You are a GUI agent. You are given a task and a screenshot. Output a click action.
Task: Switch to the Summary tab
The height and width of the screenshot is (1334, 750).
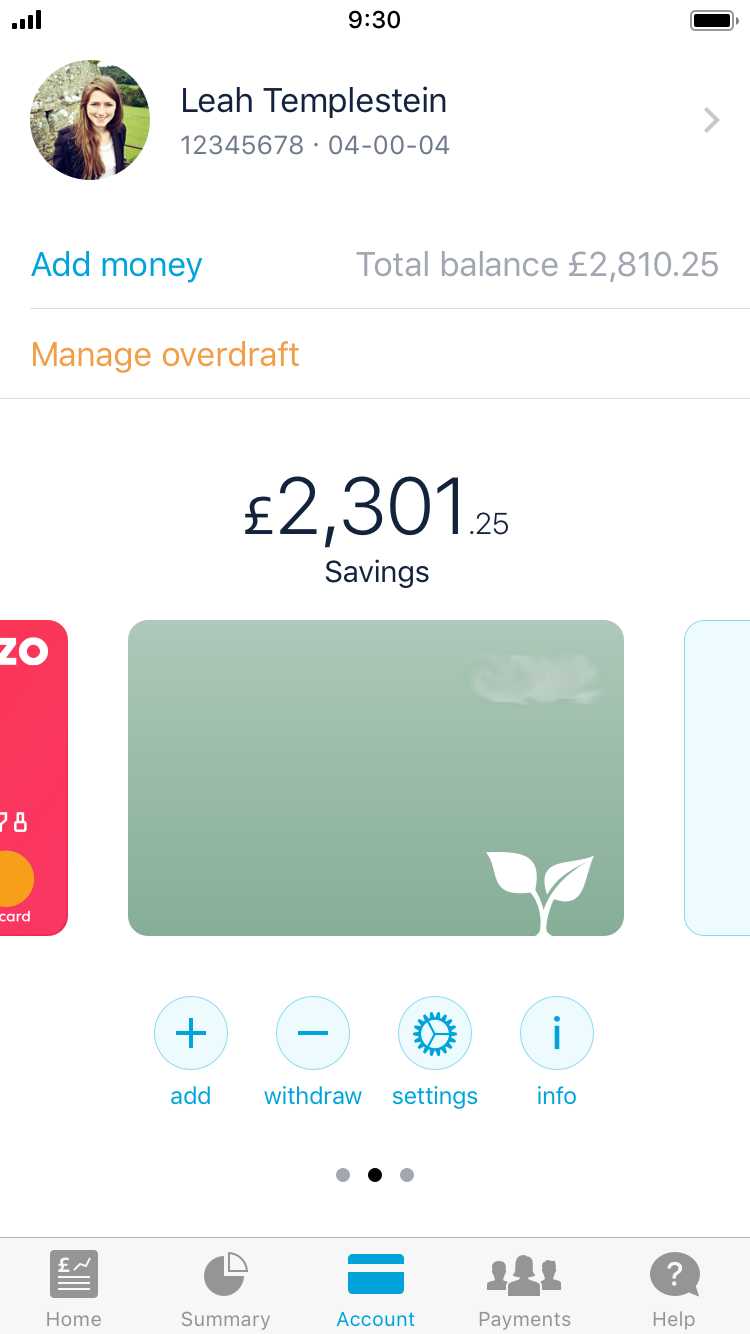tap(225, 1288)
